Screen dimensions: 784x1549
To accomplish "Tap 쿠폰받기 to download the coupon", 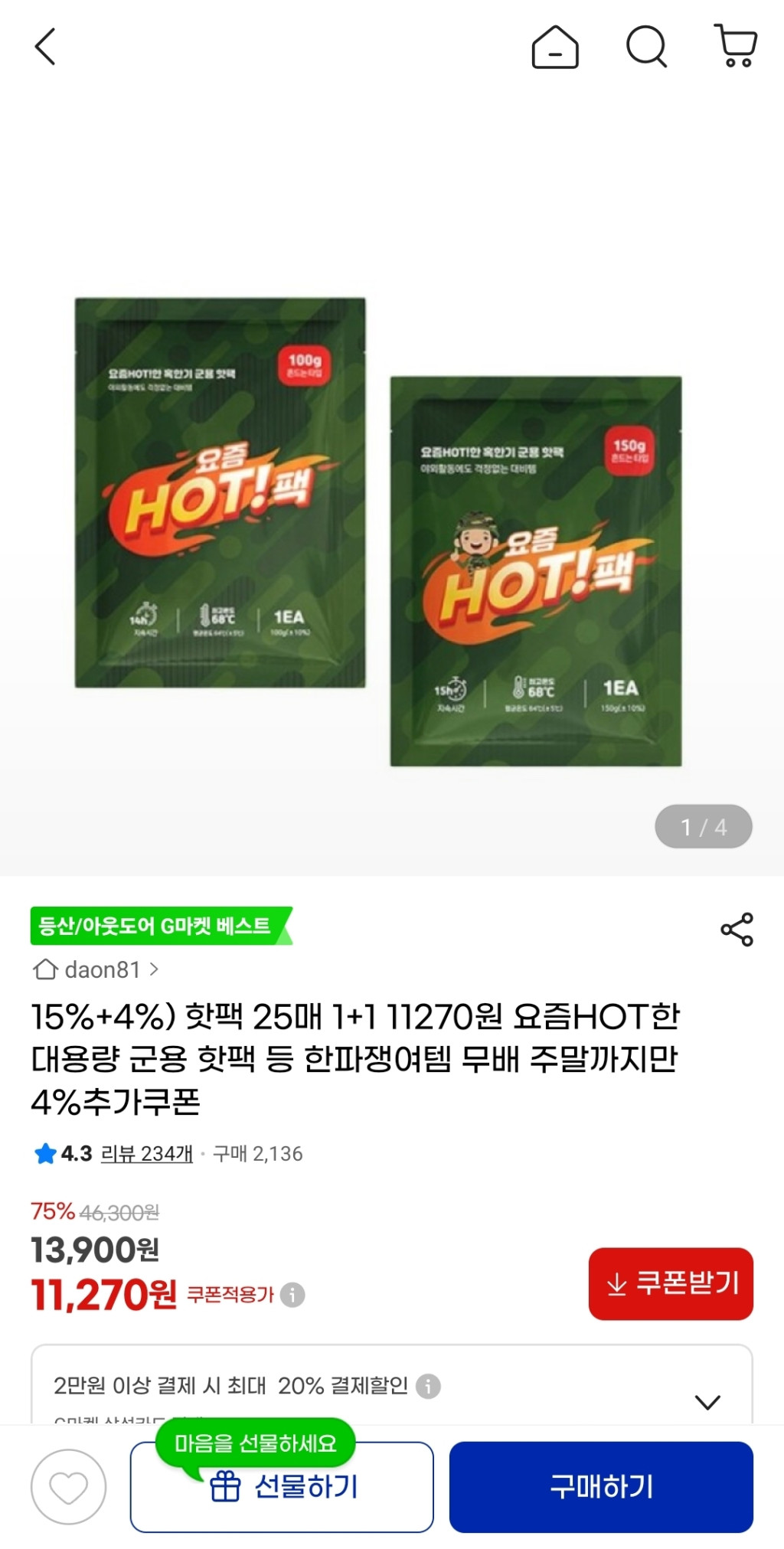I will 671,1283.
